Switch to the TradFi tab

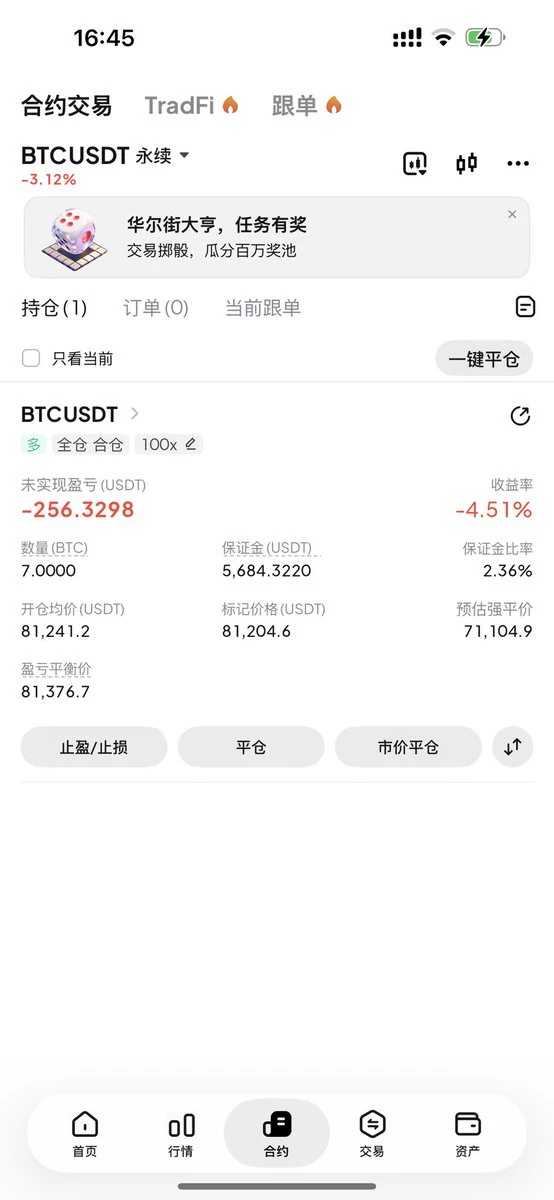(192, 105)
